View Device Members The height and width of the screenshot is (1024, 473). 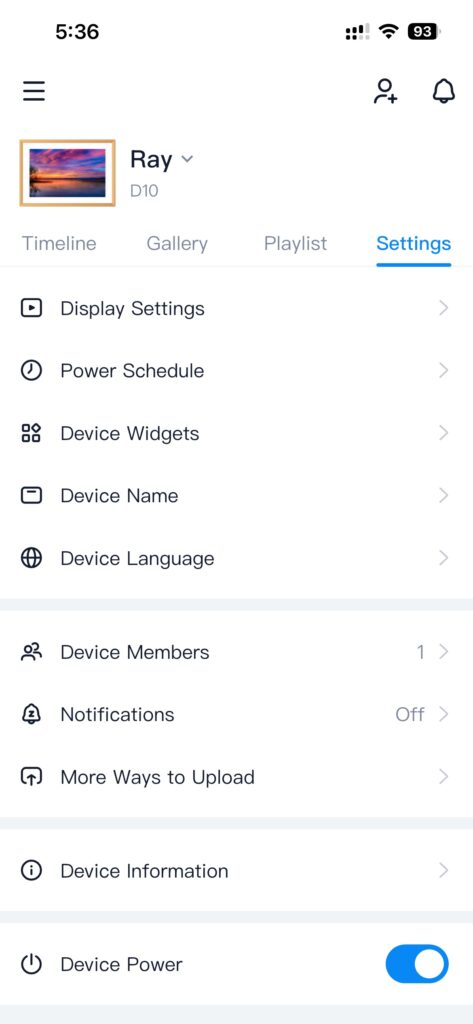[236, 652]
